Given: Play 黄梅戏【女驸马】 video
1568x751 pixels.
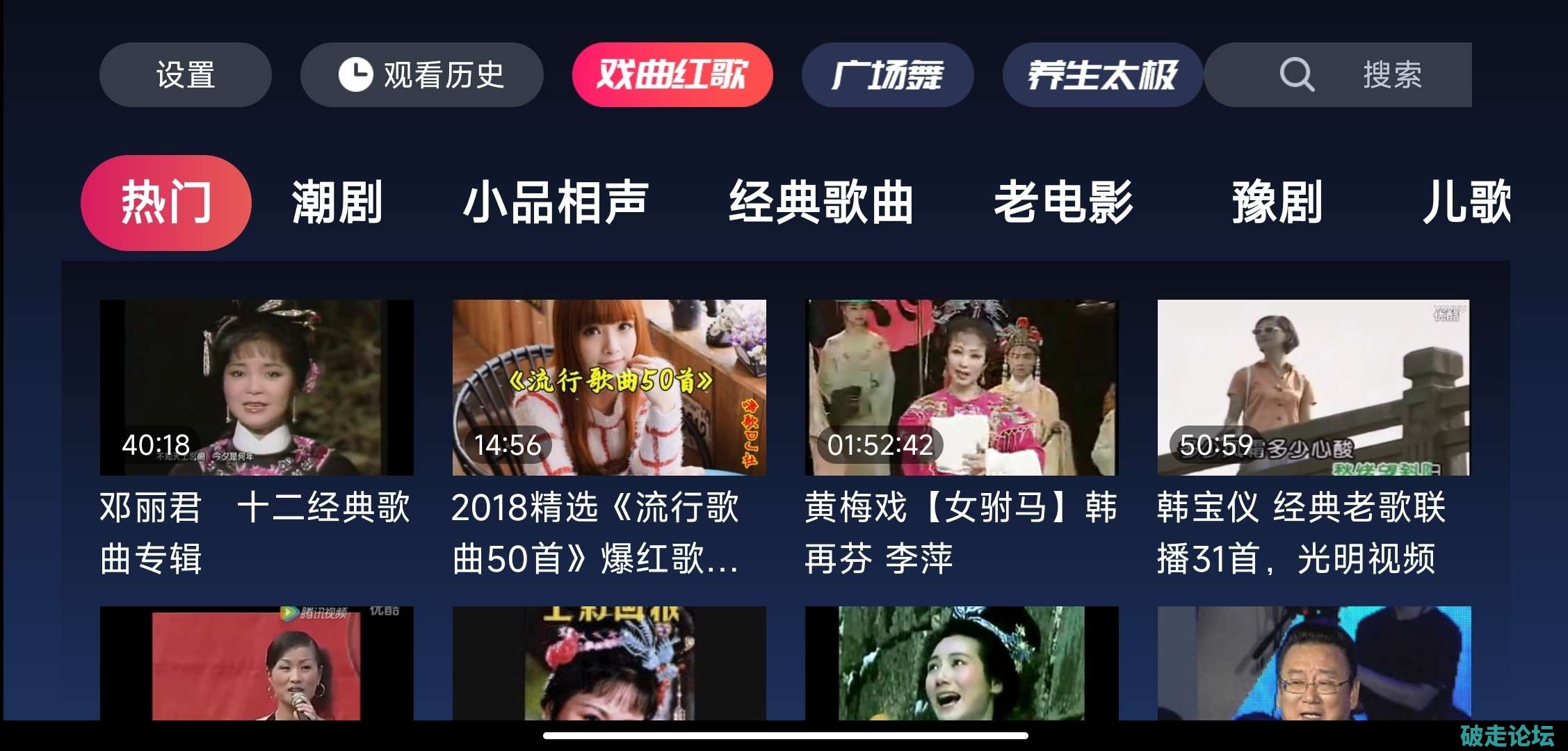Looking at the screenshot, I should (962, 388).
